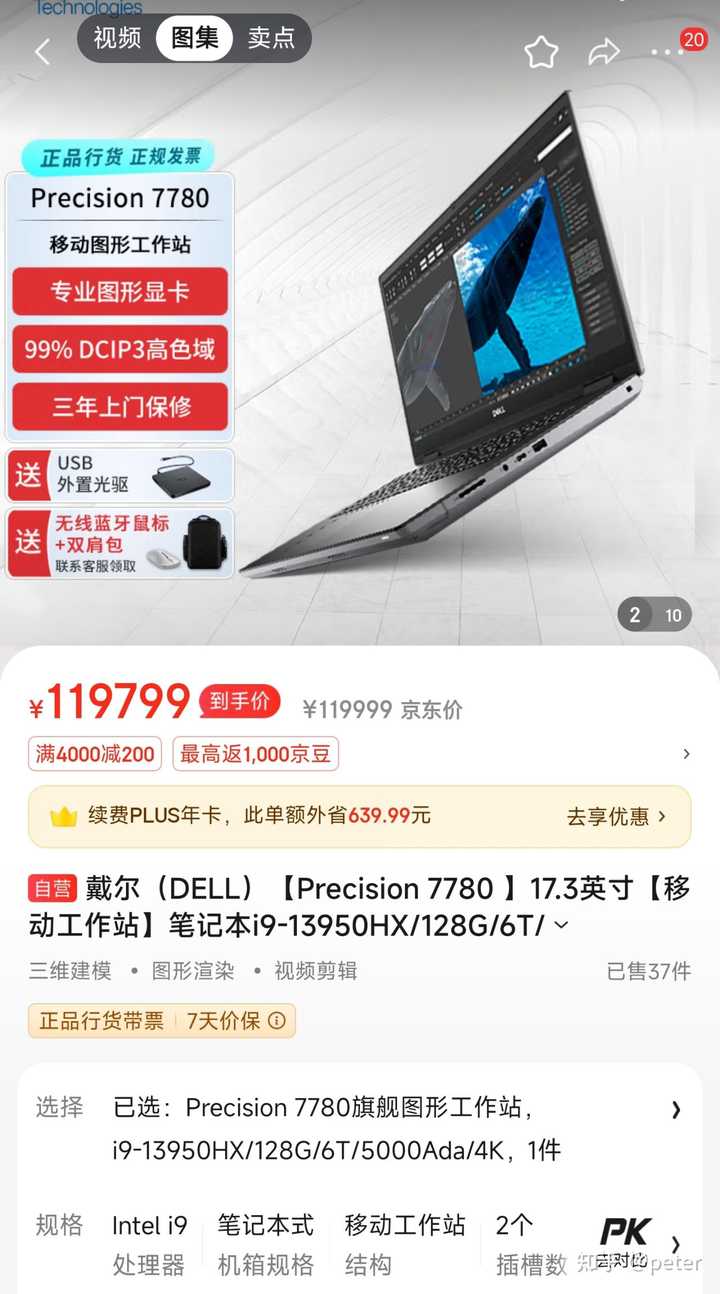This screenshot has height=1294, width=720.
Task: Open the PK 去对比 compare button
Action: click(624, 1243)
